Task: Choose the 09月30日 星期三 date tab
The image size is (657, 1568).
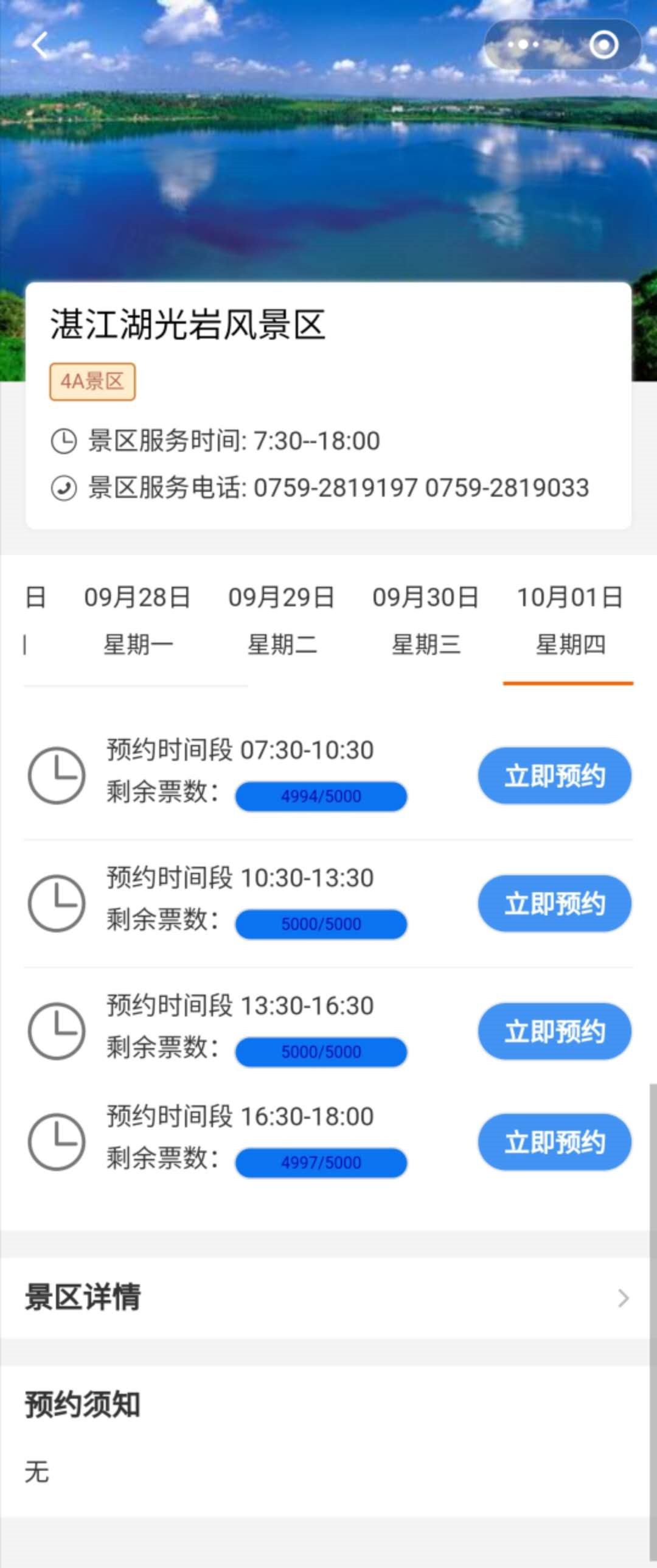Action: pos(426,620)
